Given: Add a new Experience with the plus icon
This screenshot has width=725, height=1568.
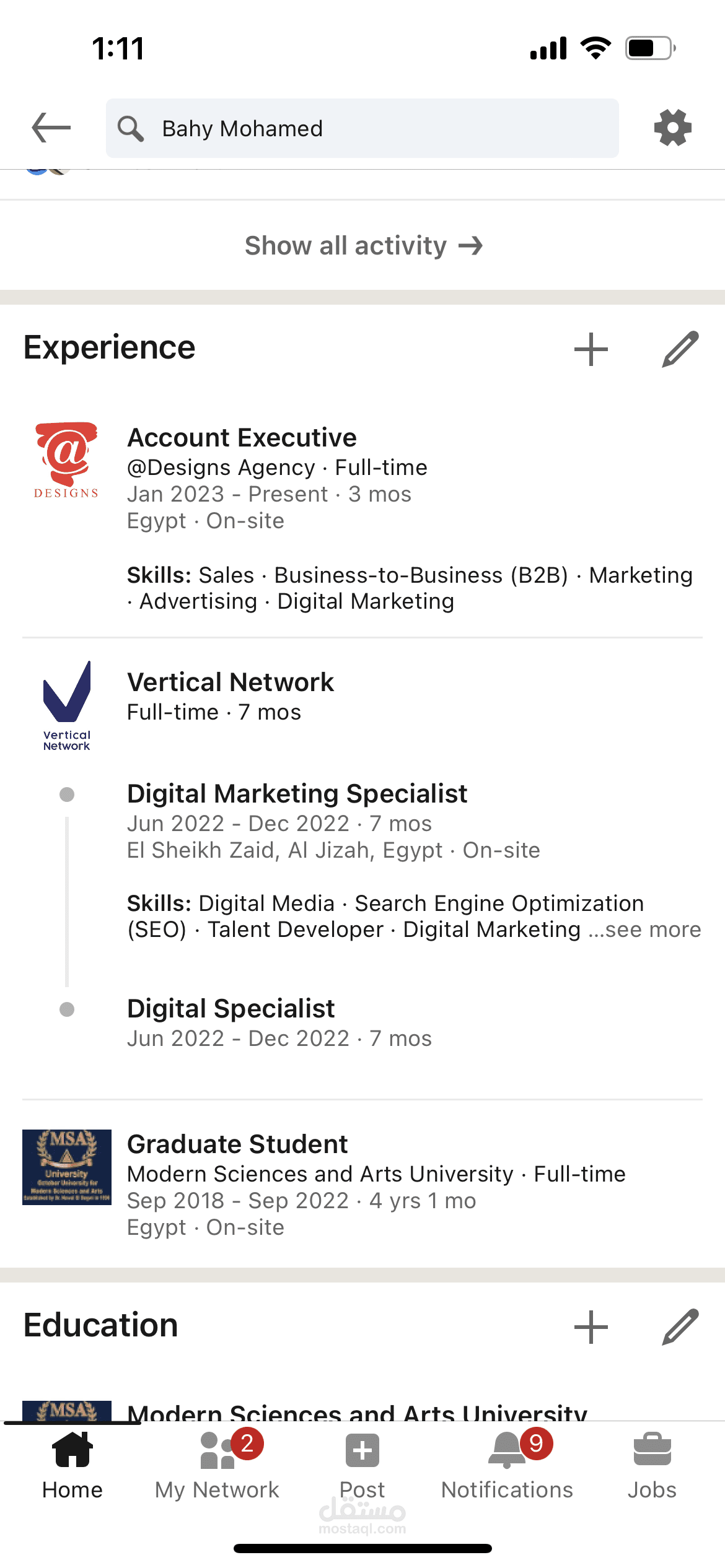Looking at the screenshot, I should [591, 349].
